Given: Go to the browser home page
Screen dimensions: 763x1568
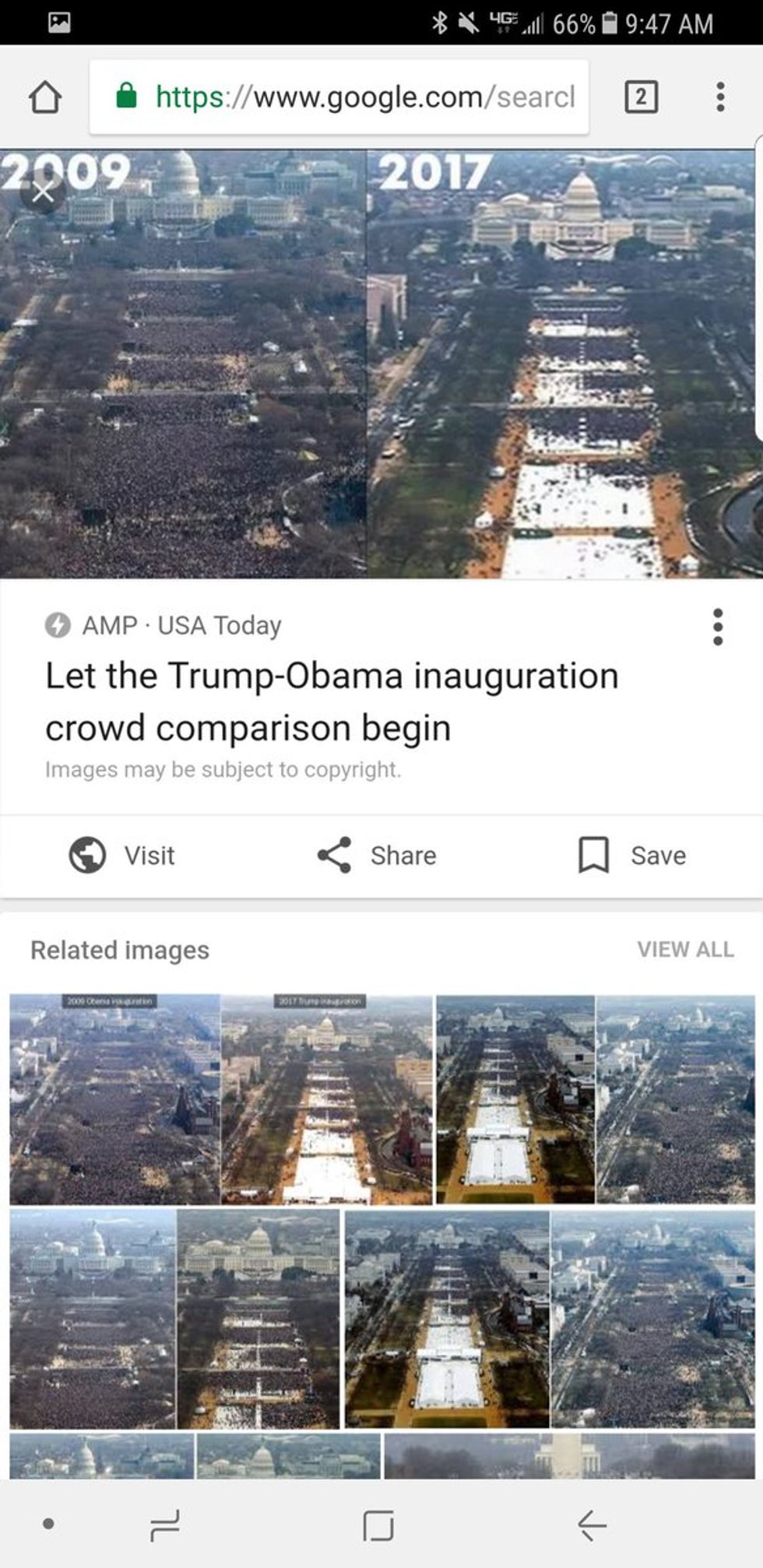Looking at the screenshot, I should click(x=44, y=97).
